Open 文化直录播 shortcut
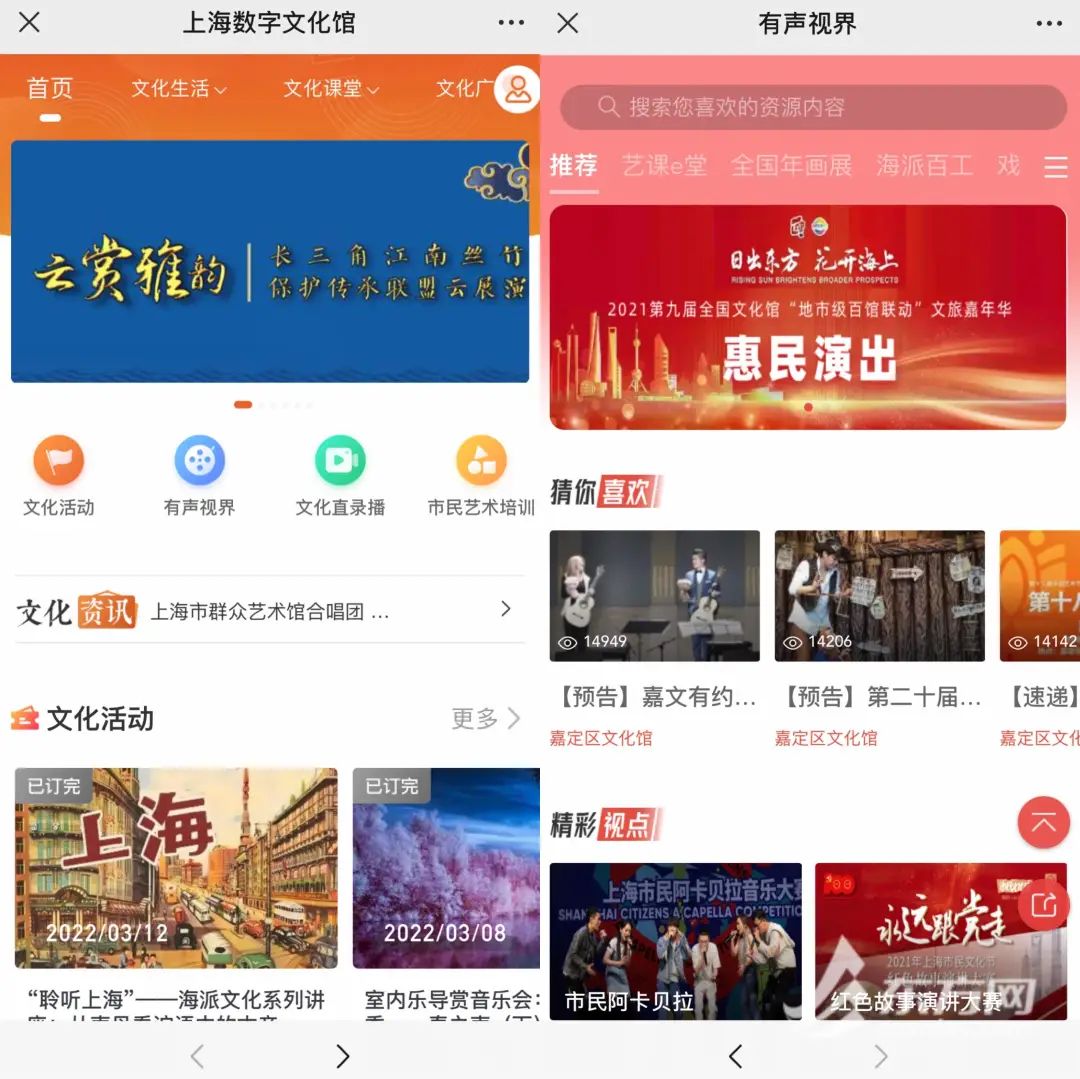The height and width of the screenshot is (1079, 1080). 340,461
